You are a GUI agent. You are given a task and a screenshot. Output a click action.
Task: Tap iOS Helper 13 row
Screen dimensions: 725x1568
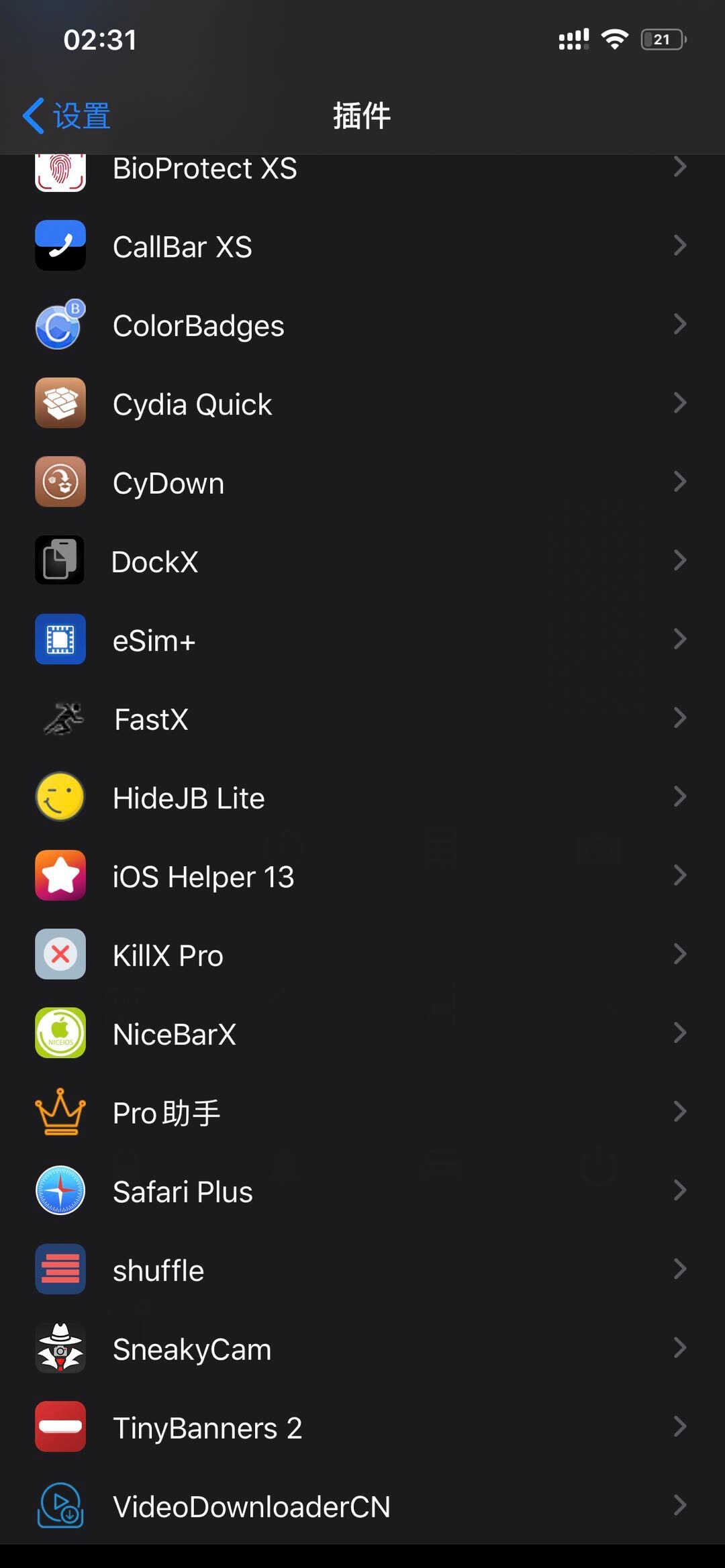(362, 876)
